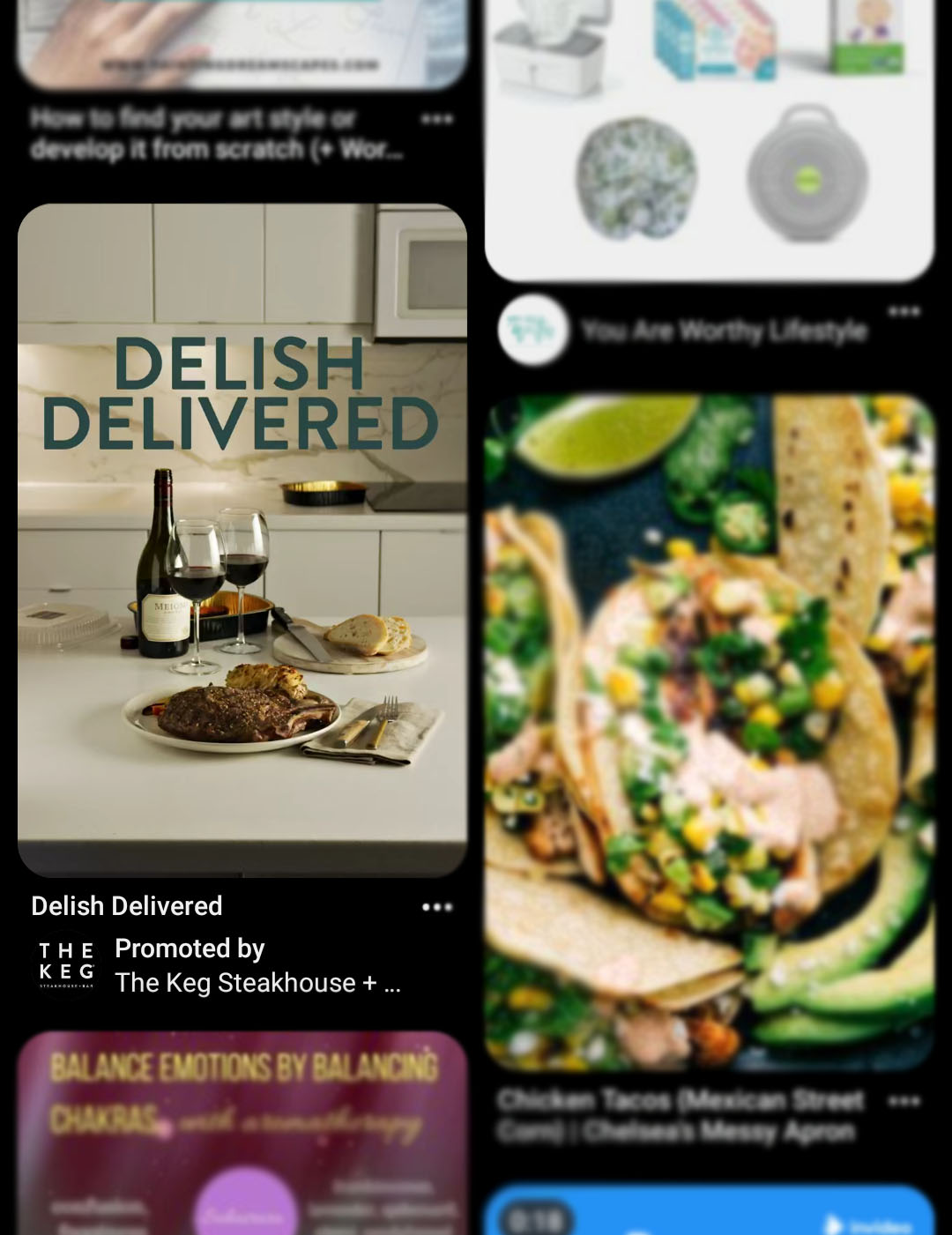This screenshot has height=1235, width=952.
Task: Open the Balance Emotions chakras pin
Action: coord(242,1137)
